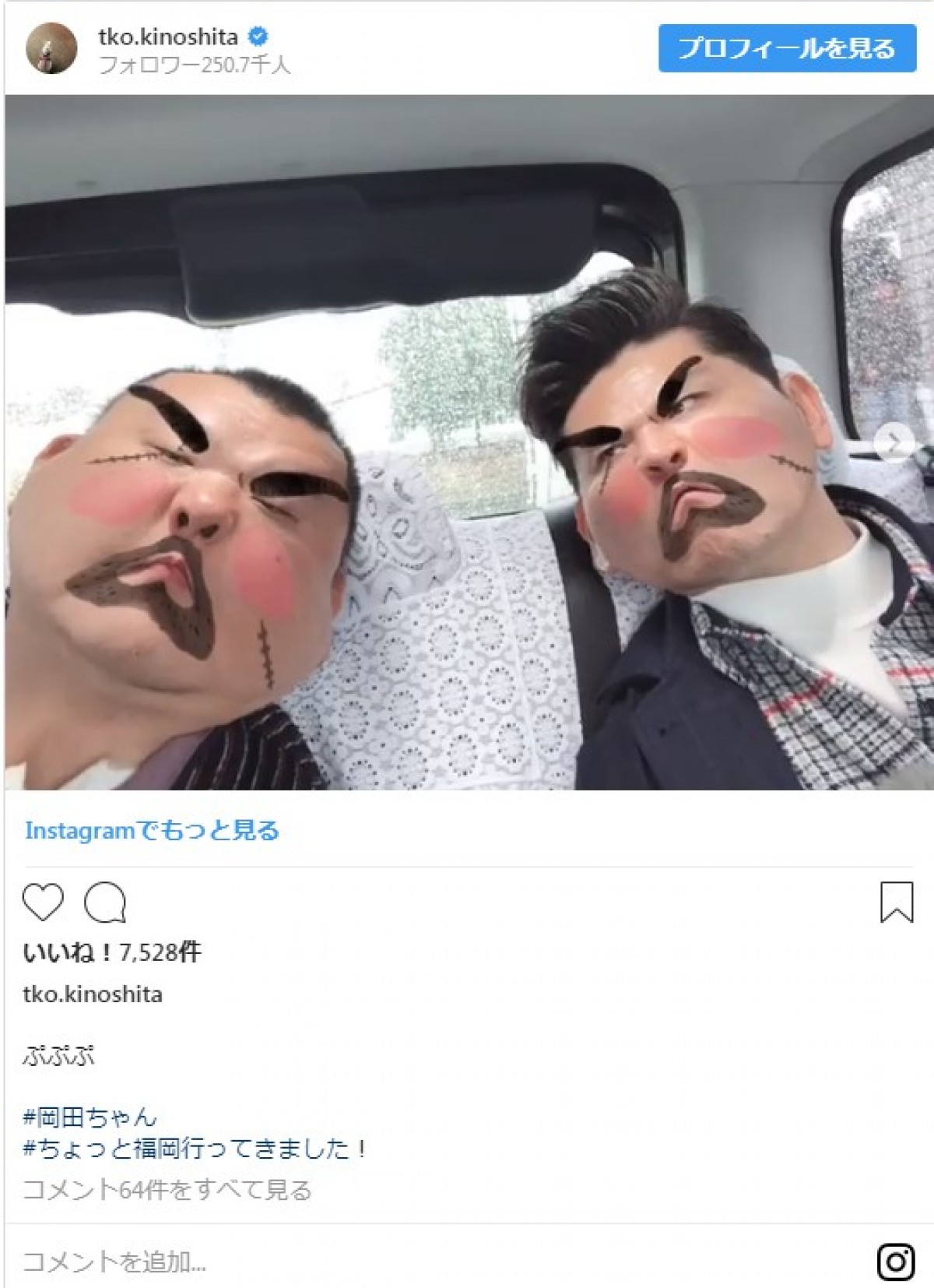Open hashtag #ちょっと福岡行ってきました

point(195,1149)
